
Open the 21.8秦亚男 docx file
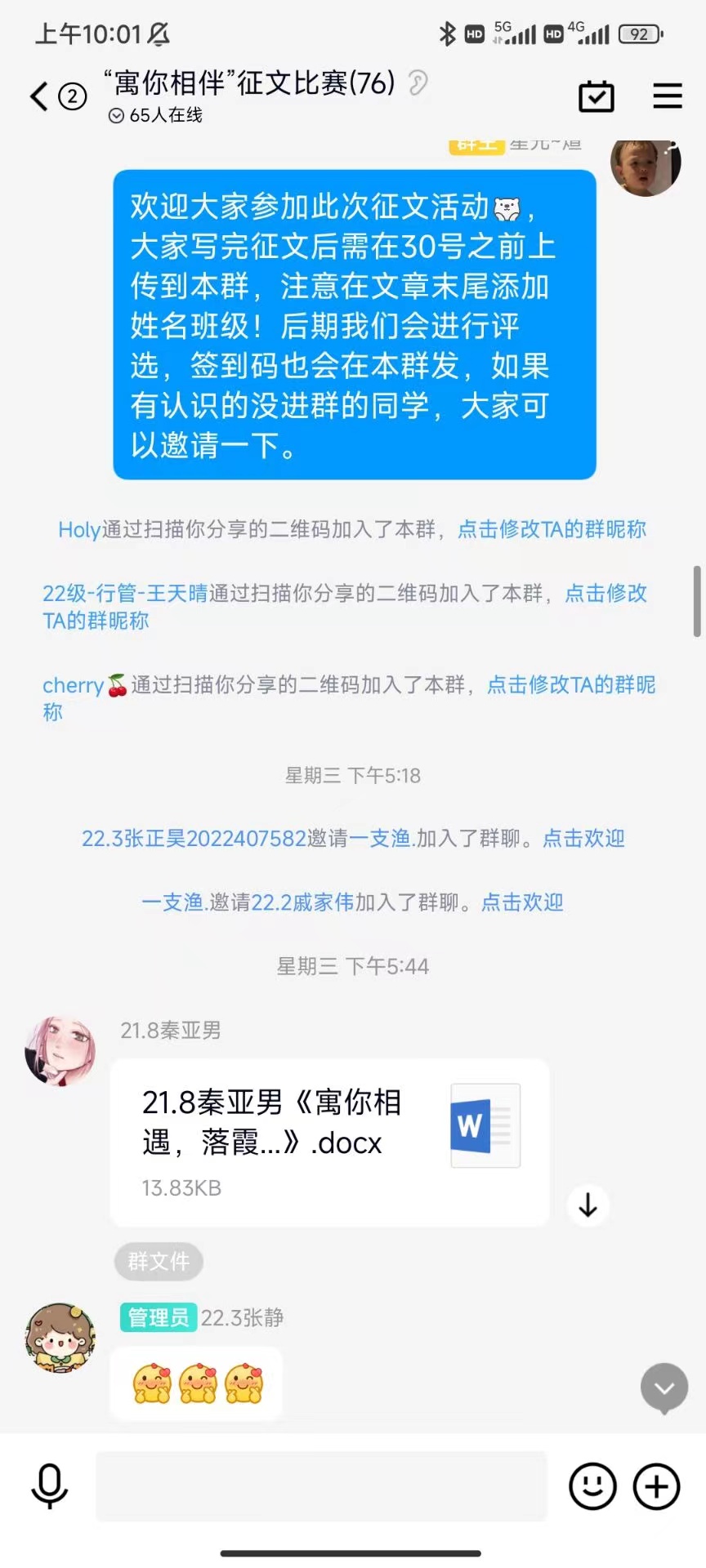point(328,1142)
